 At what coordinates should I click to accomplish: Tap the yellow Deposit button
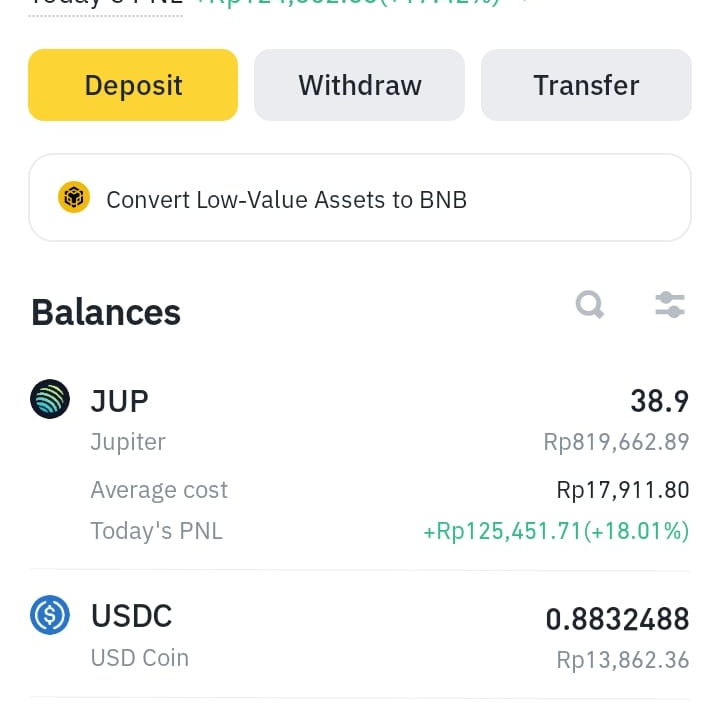(133, 85)
